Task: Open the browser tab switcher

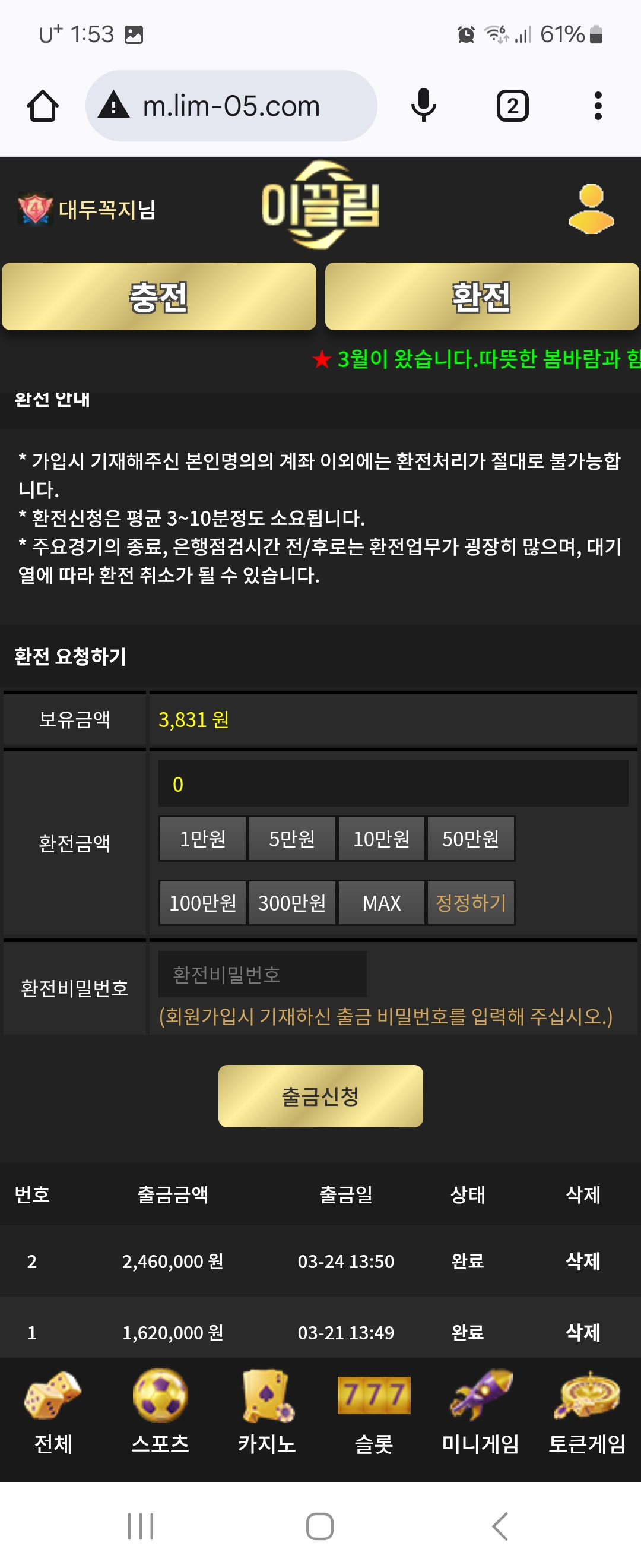Action: click(x=512, y=106)
